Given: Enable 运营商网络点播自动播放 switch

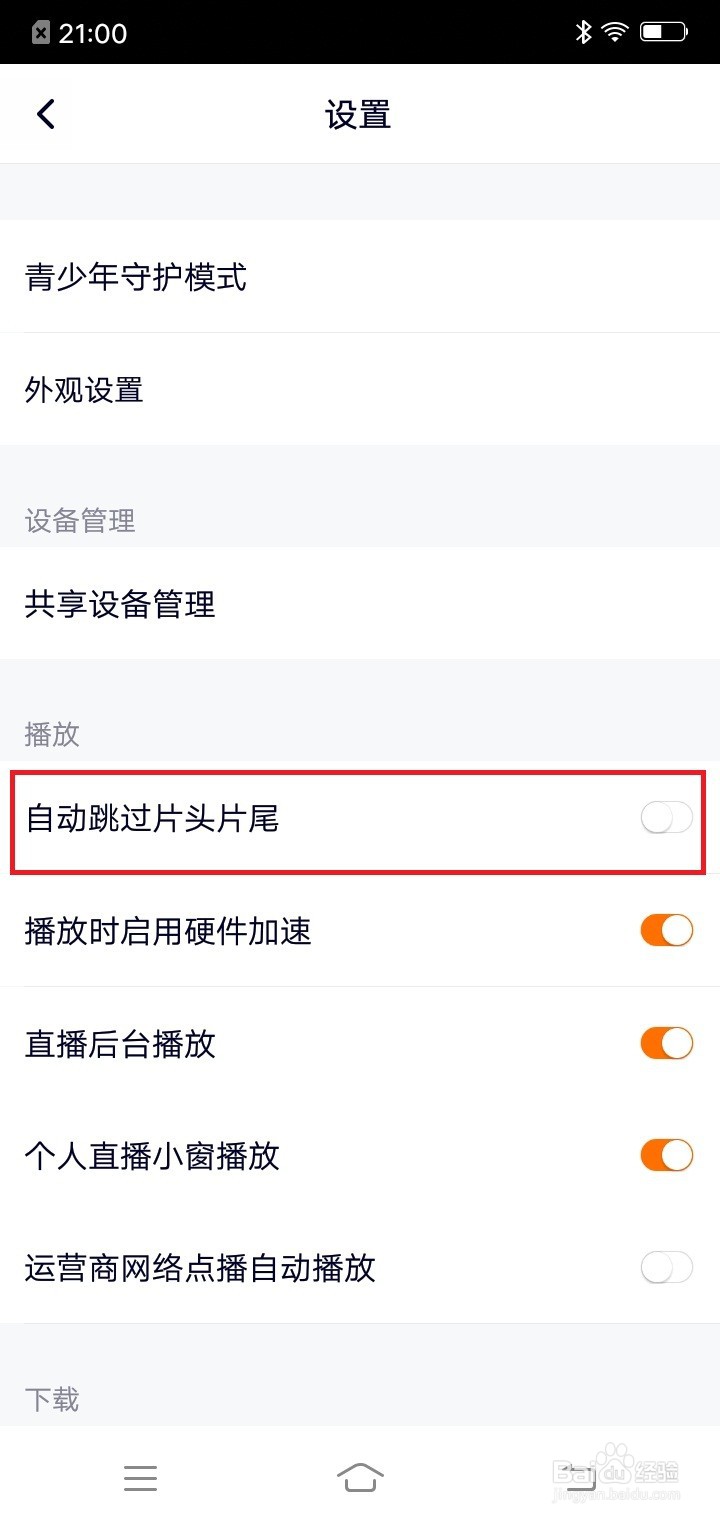Looking at the screenshot, I should [665, 1267].
